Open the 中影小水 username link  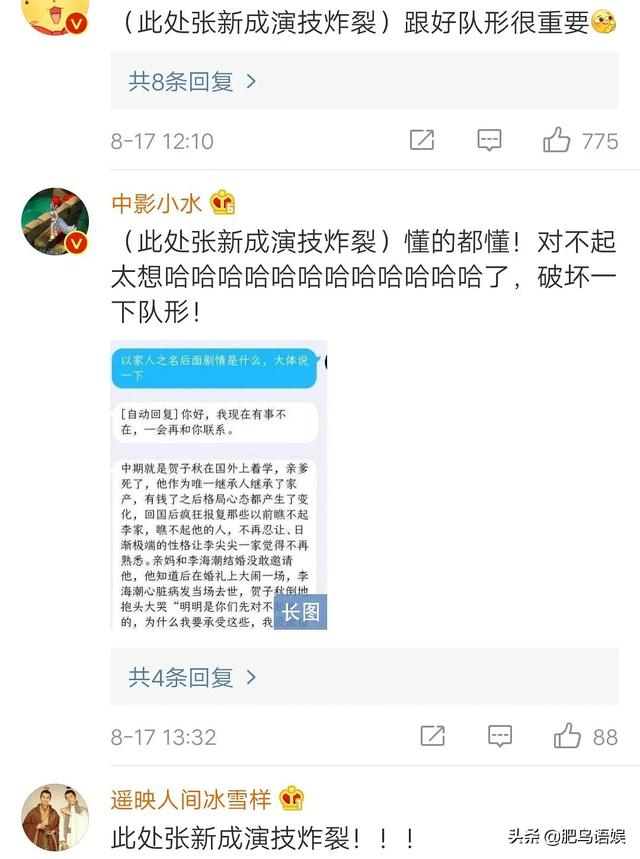pos(157,204)
